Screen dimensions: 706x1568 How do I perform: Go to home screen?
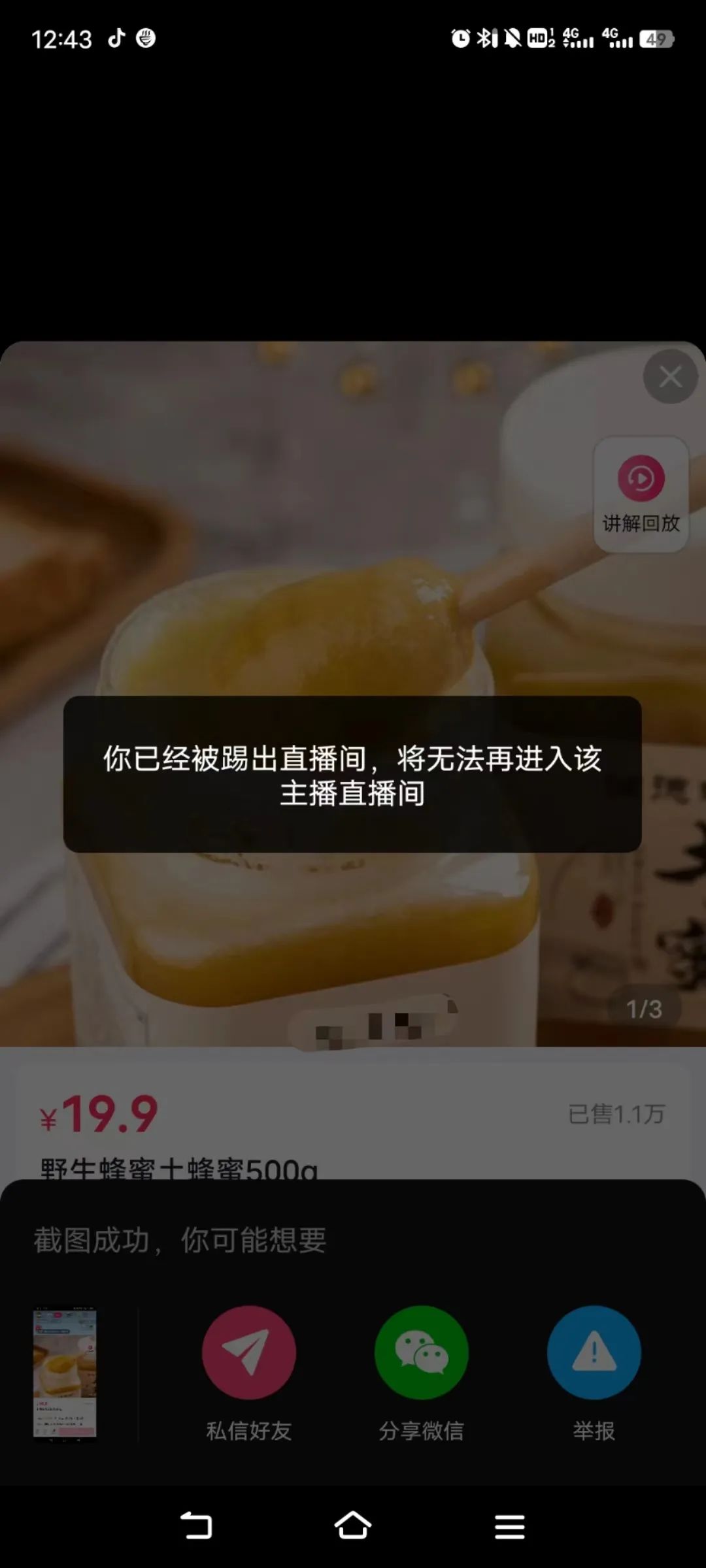click(353, 1526)
